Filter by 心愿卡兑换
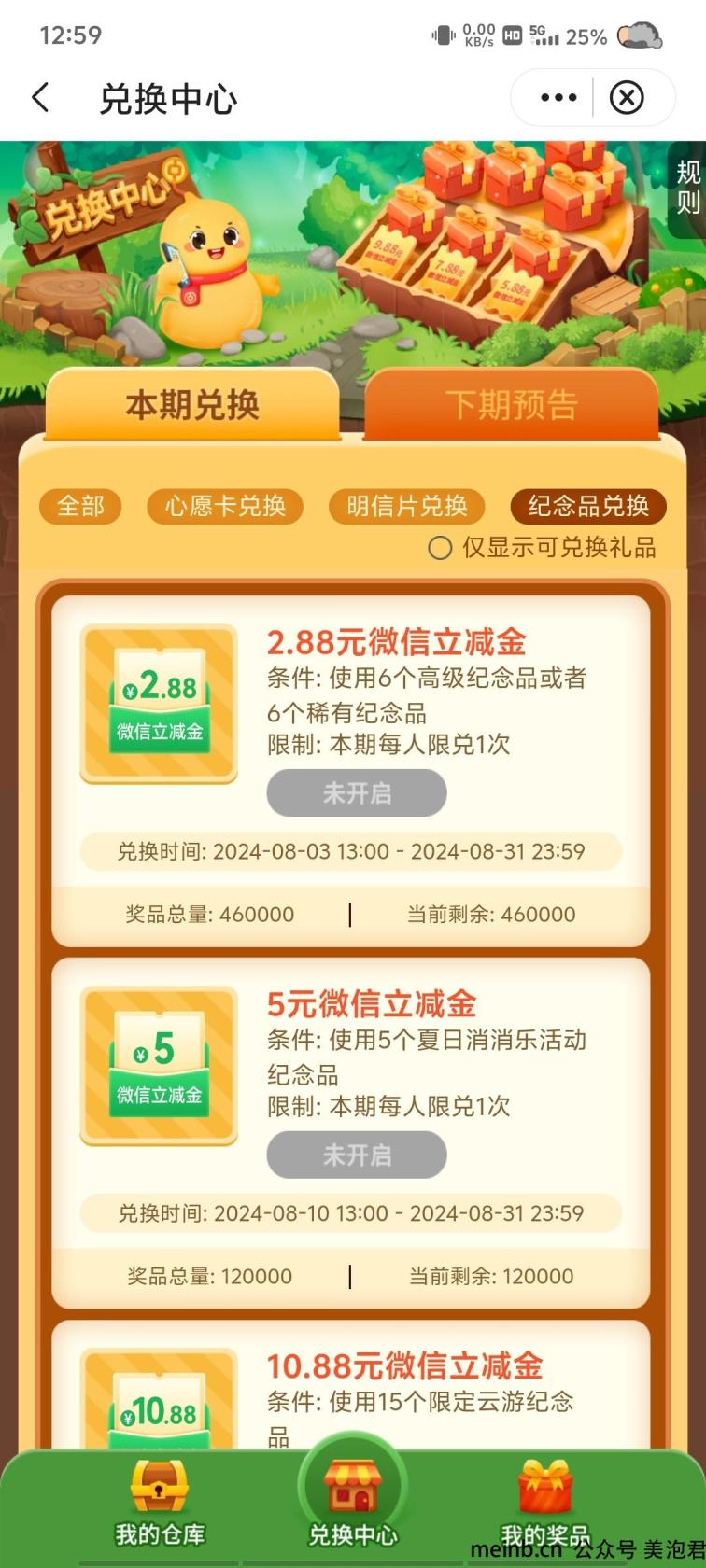The image size is (706, 1568). tap(225, 506)
